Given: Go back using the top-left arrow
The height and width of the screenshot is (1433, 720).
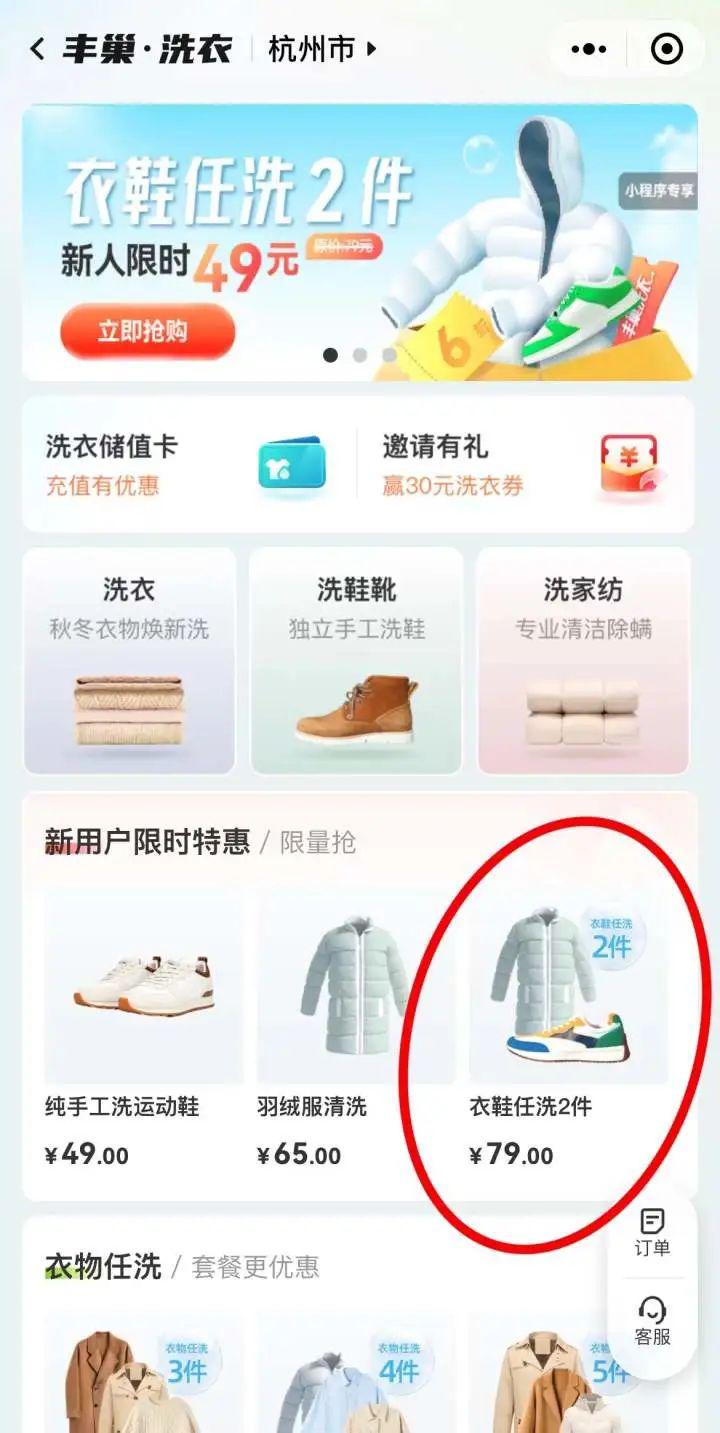Looking at the screenshot, I should pyautogui.click(x=38, y=49).
